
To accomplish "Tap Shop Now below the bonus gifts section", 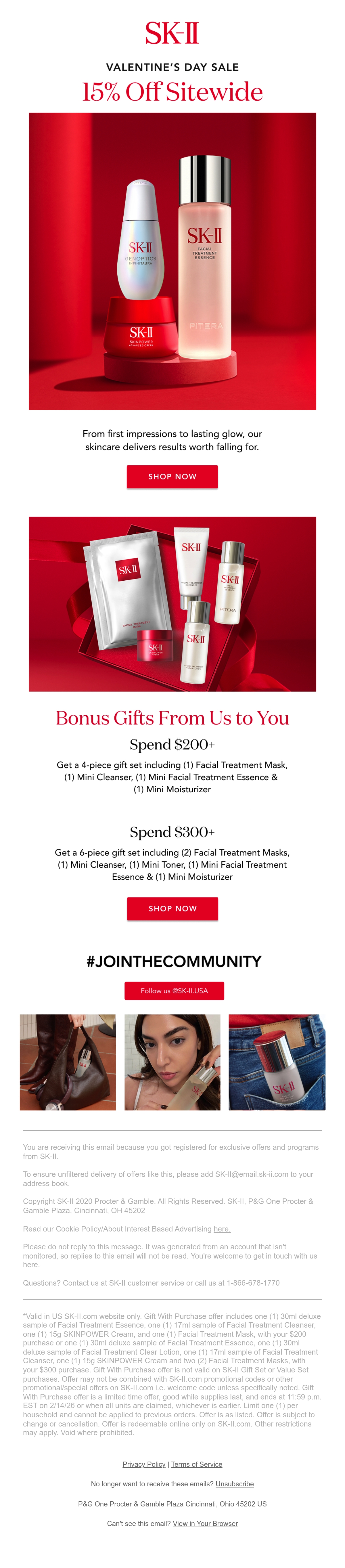I will (x=172, y=908).
